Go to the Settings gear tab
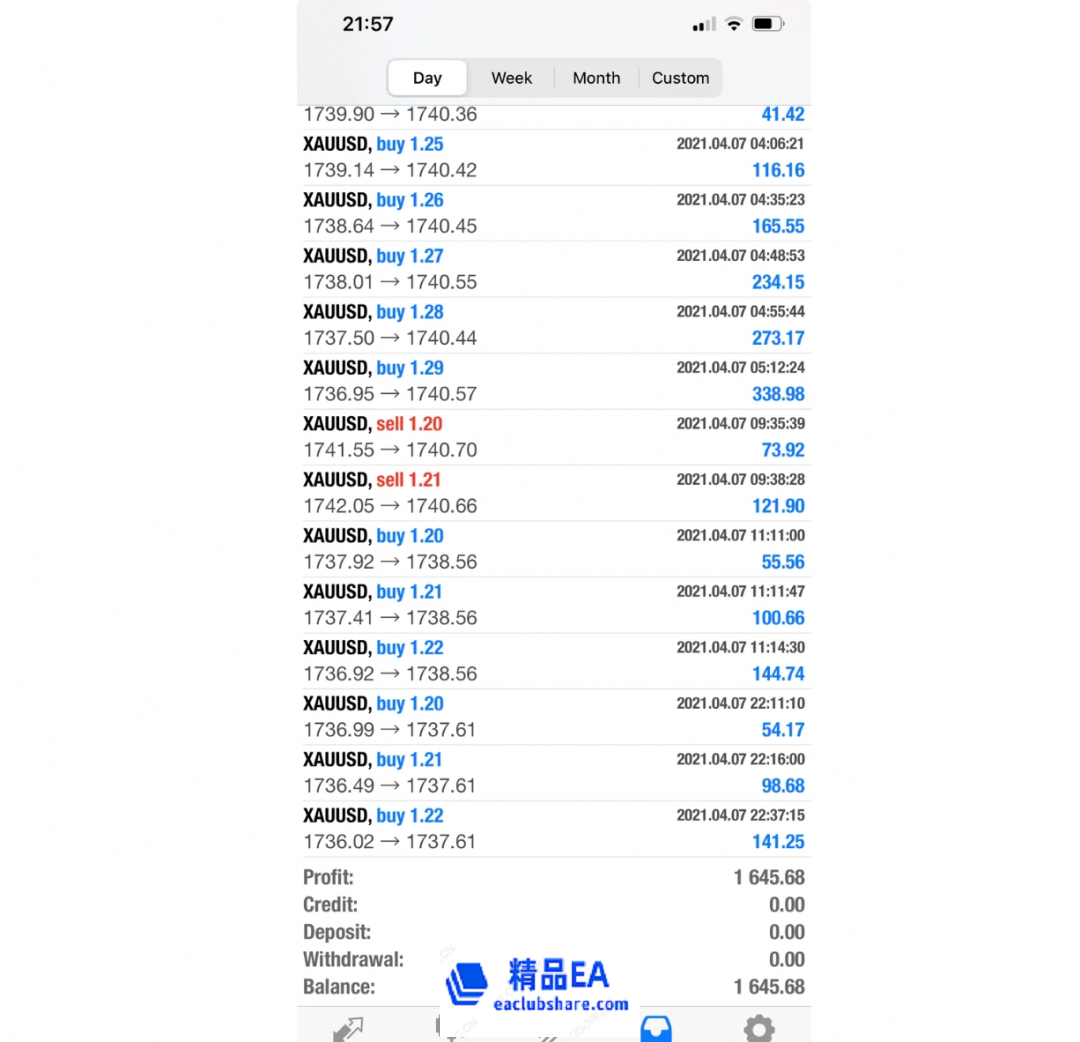The height and width of the screenshot is (1042, 1080). click(758, 1028)
